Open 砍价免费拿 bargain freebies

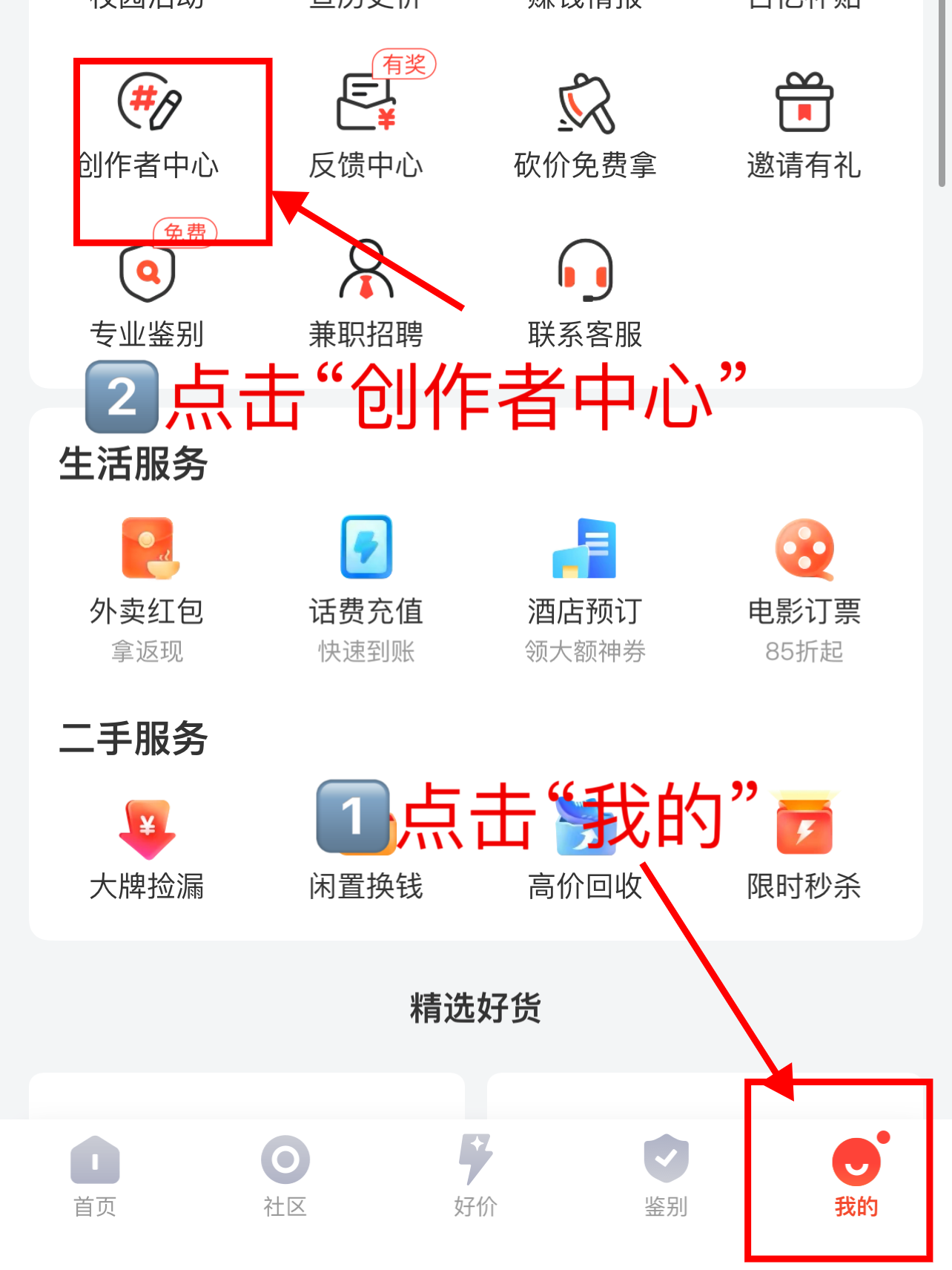[x=585, y=126]
